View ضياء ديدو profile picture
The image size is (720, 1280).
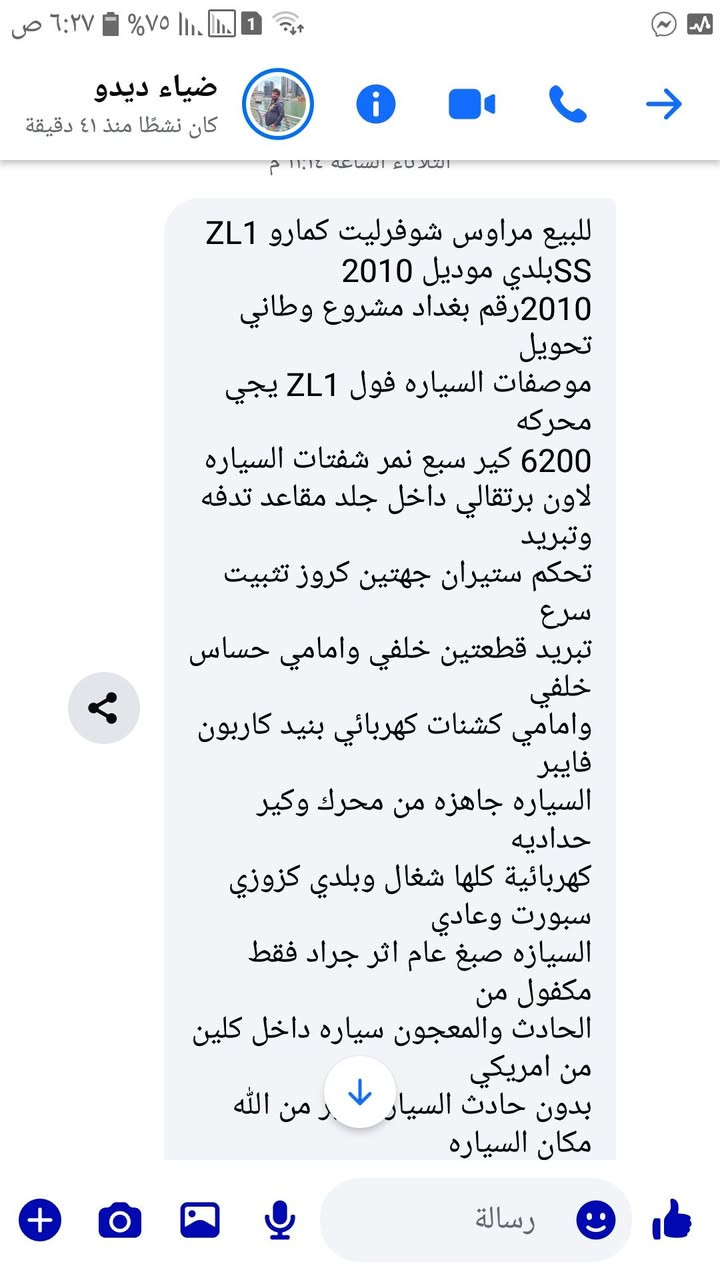(x=277, y=103)
